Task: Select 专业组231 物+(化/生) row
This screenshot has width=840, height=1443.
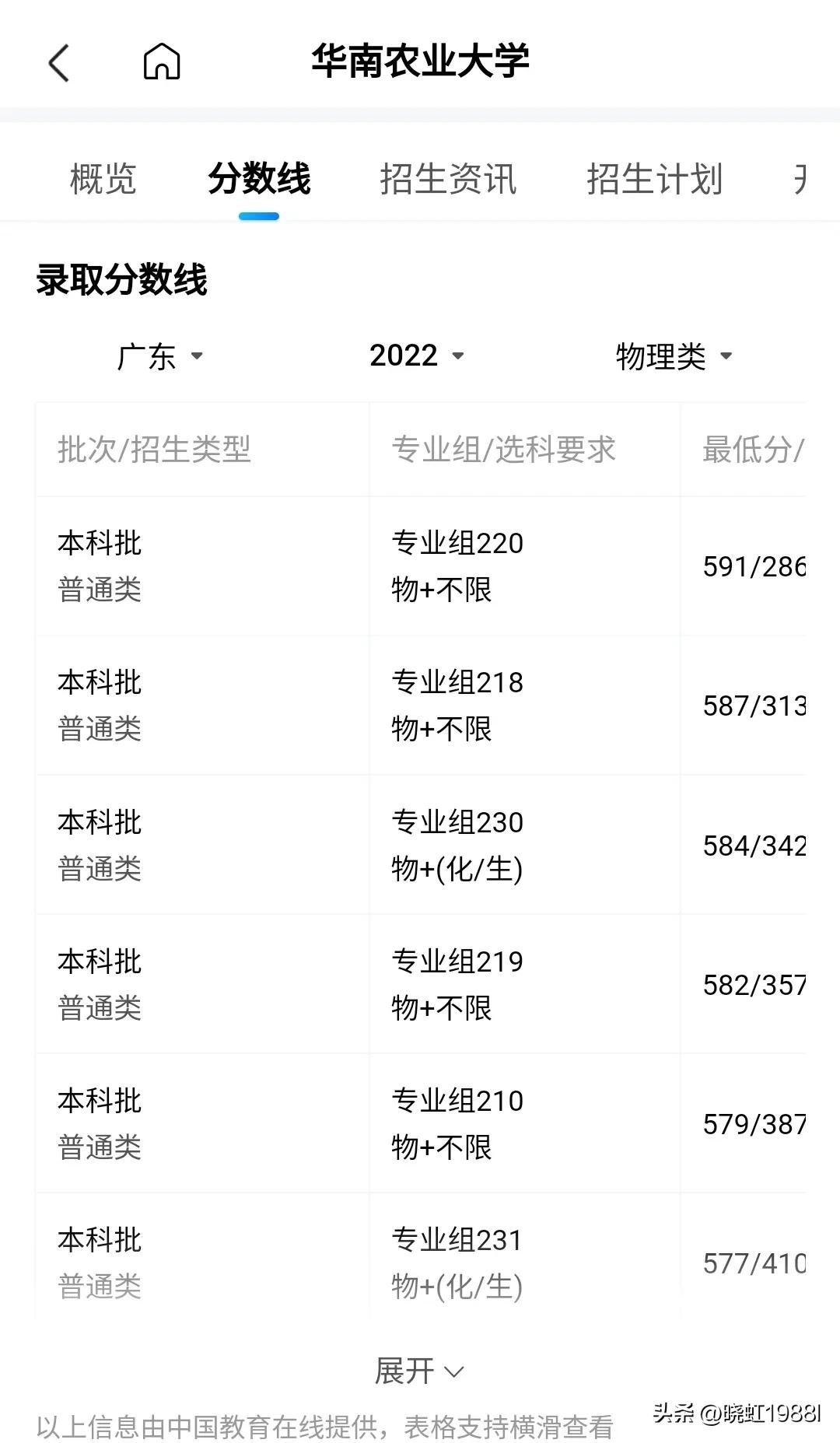Action: pyautogui.click(x=420, y=1263)
